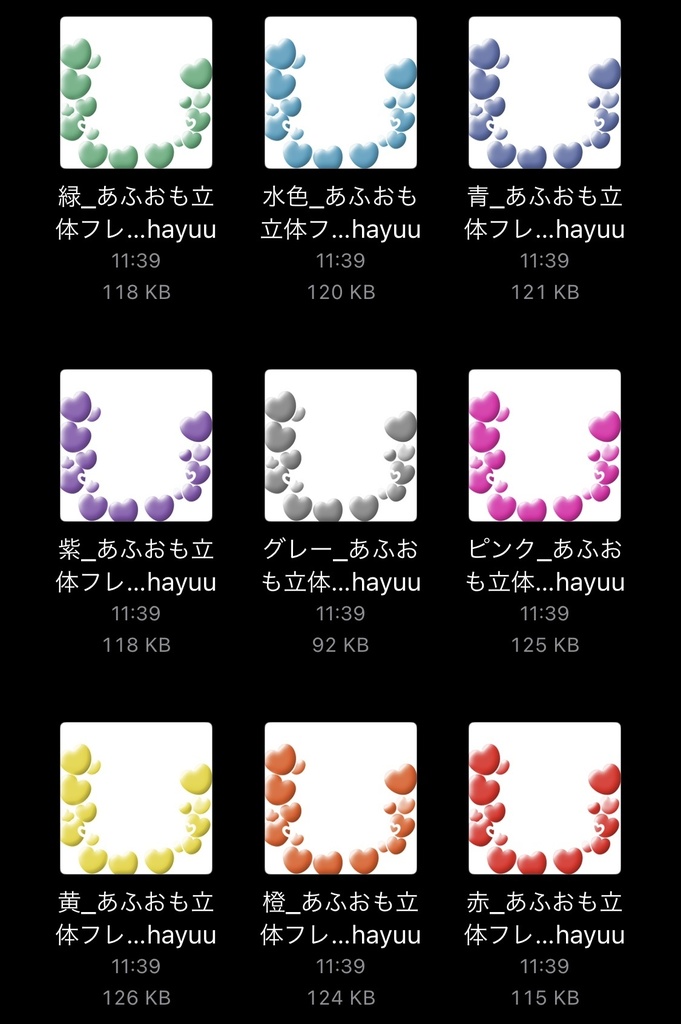Open the orange 橙 heart frame file
681x1024 pixels.
340,799
